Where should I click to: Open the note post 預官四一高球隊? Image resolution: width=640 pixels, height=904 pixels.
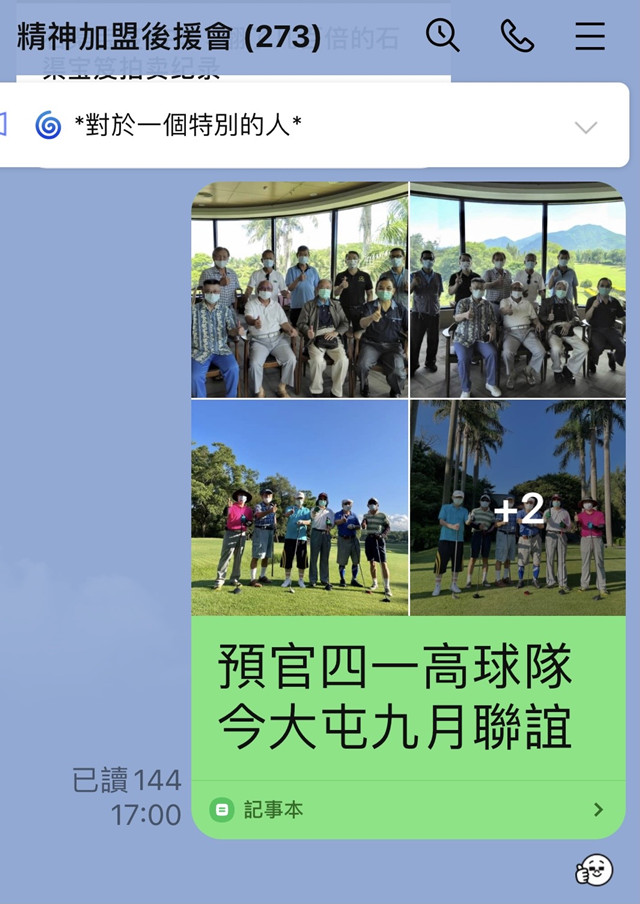[x=396, y=698]
